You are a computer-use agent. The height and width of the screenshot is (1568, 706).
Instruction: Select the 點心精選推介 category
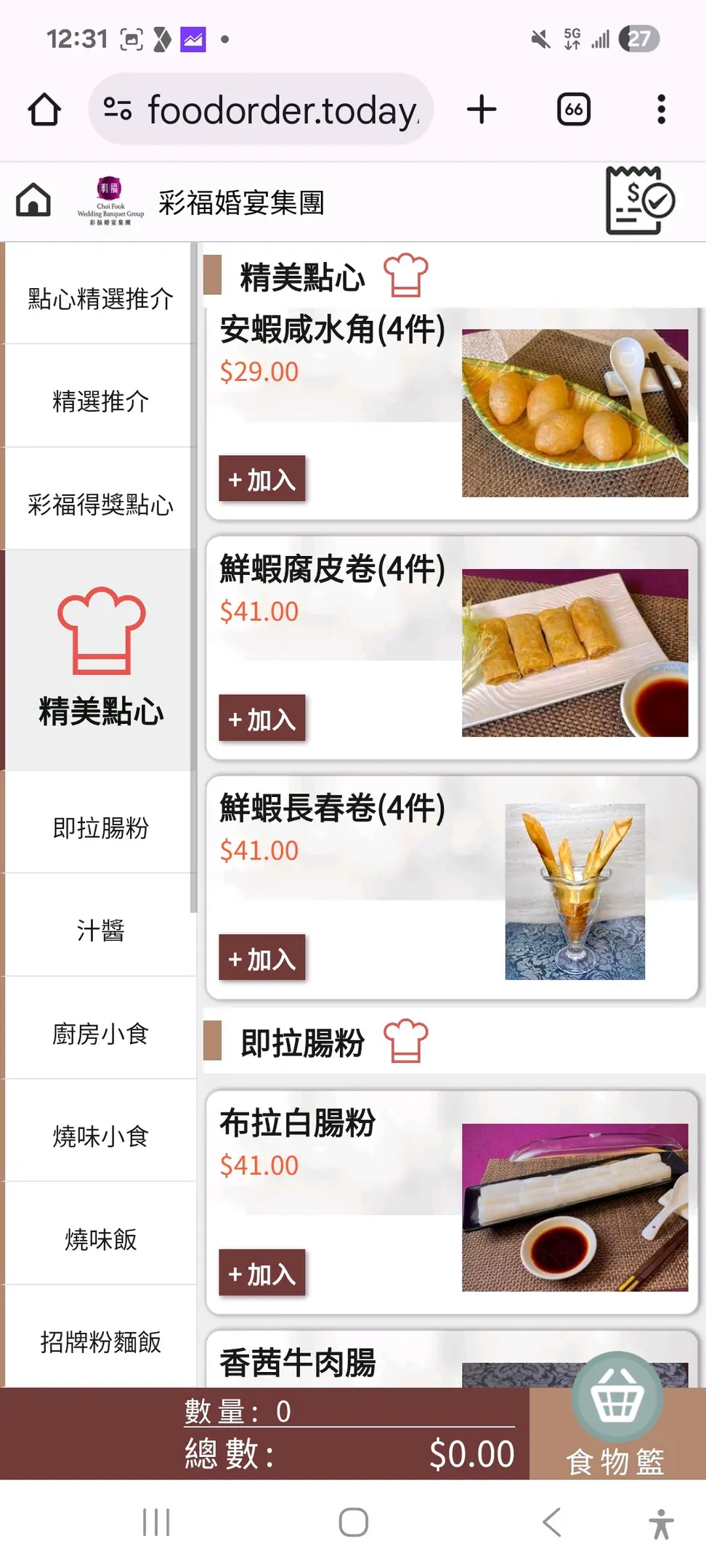coord(100,298)
